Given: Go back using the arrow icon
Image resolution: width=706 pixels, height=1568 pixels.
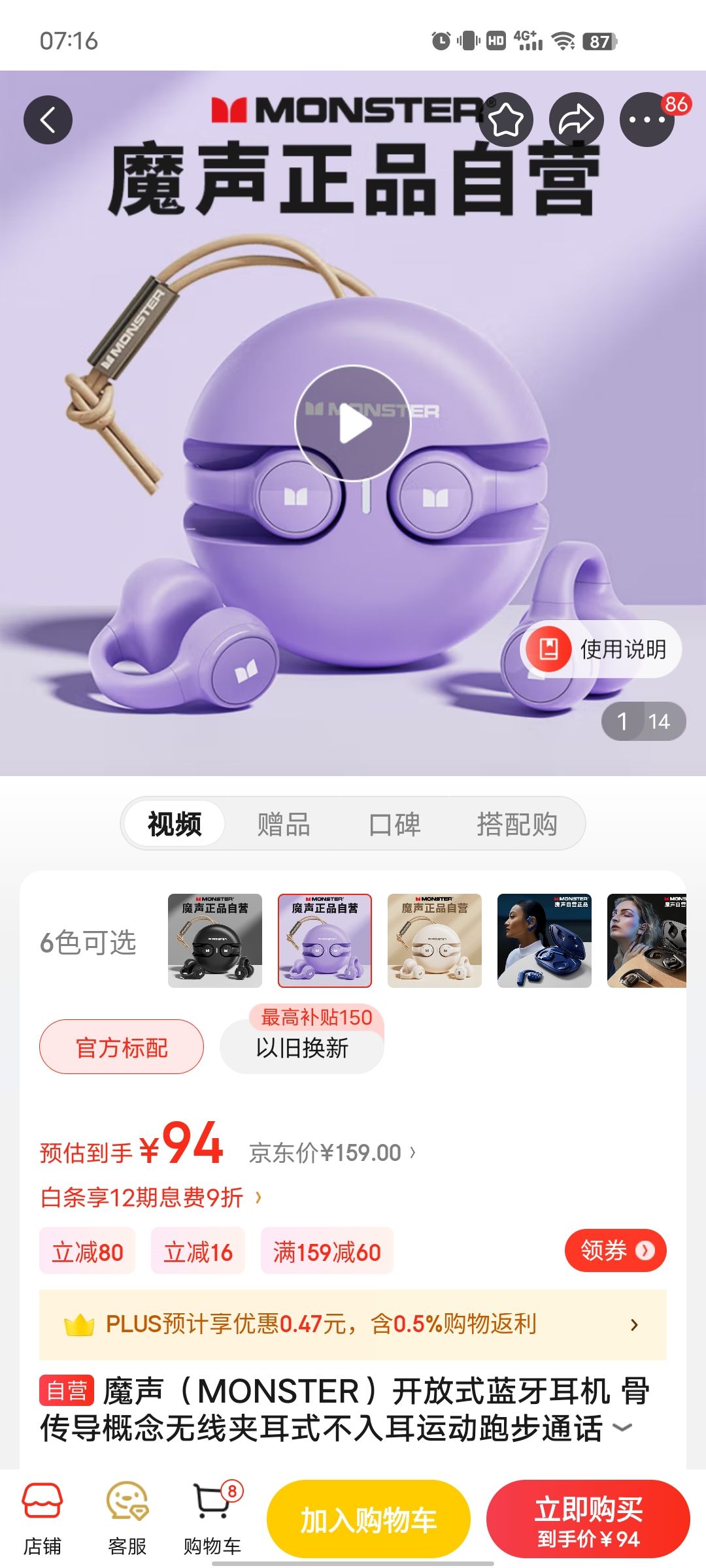Looking at the screenshot, I should coord(48,120).
